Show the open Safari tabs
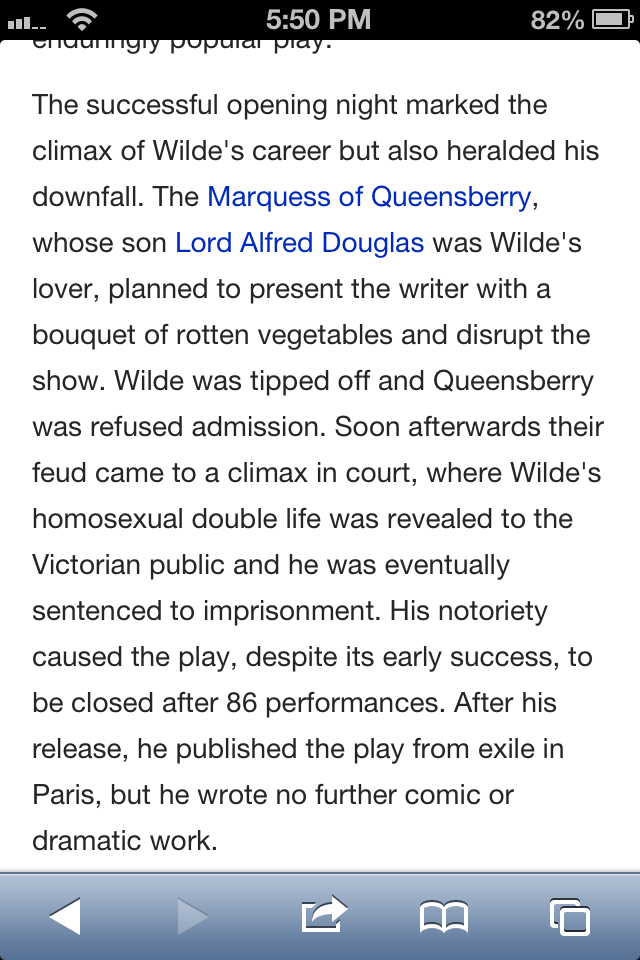The image size is (640, 960). [x=569, y=916]
